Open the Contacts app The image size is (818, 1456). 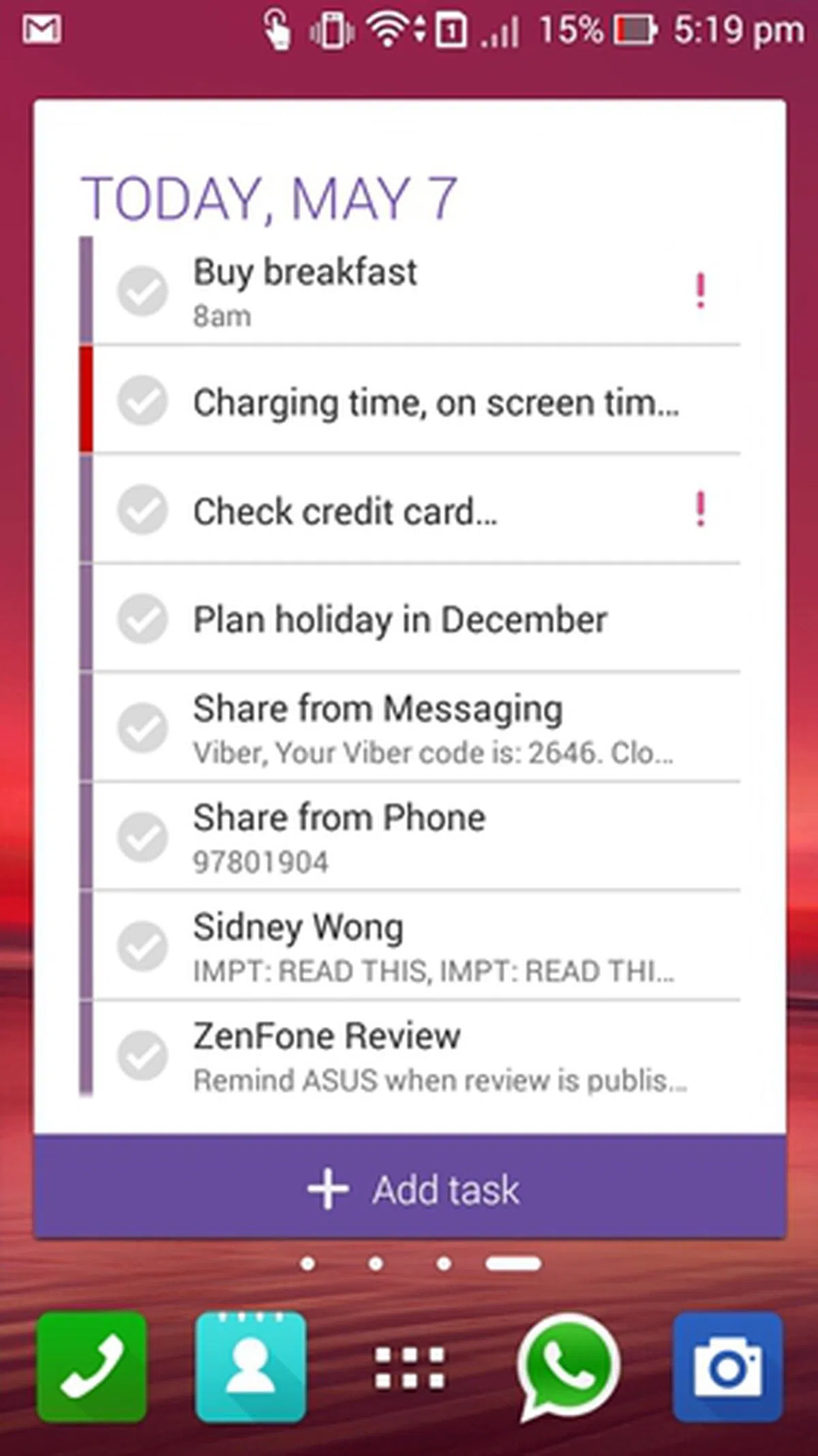[x=250, y=1367]
